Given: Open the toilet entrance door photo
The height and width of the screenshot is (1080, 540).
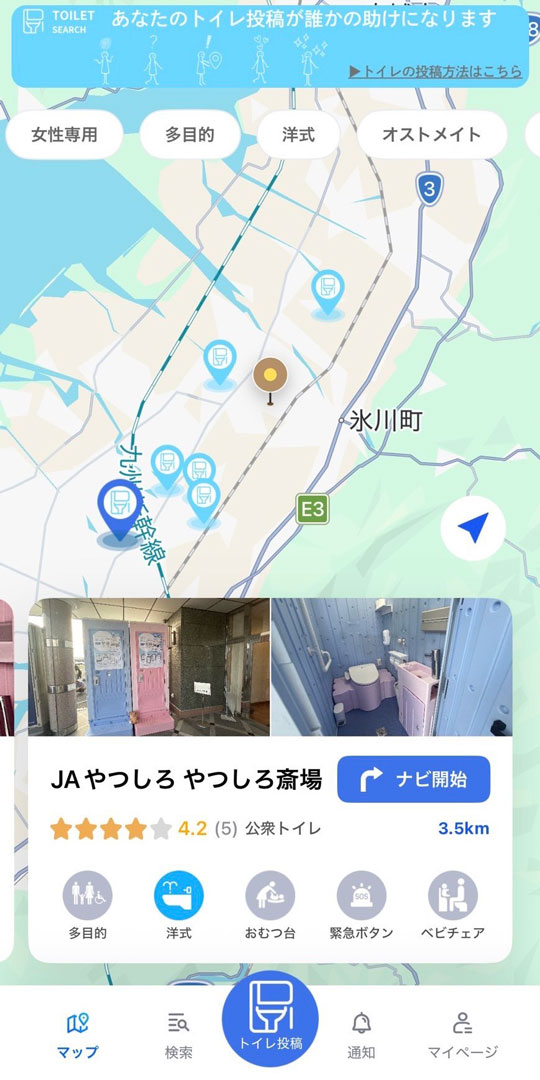Looking at the screenshot, I should point(149,667).
